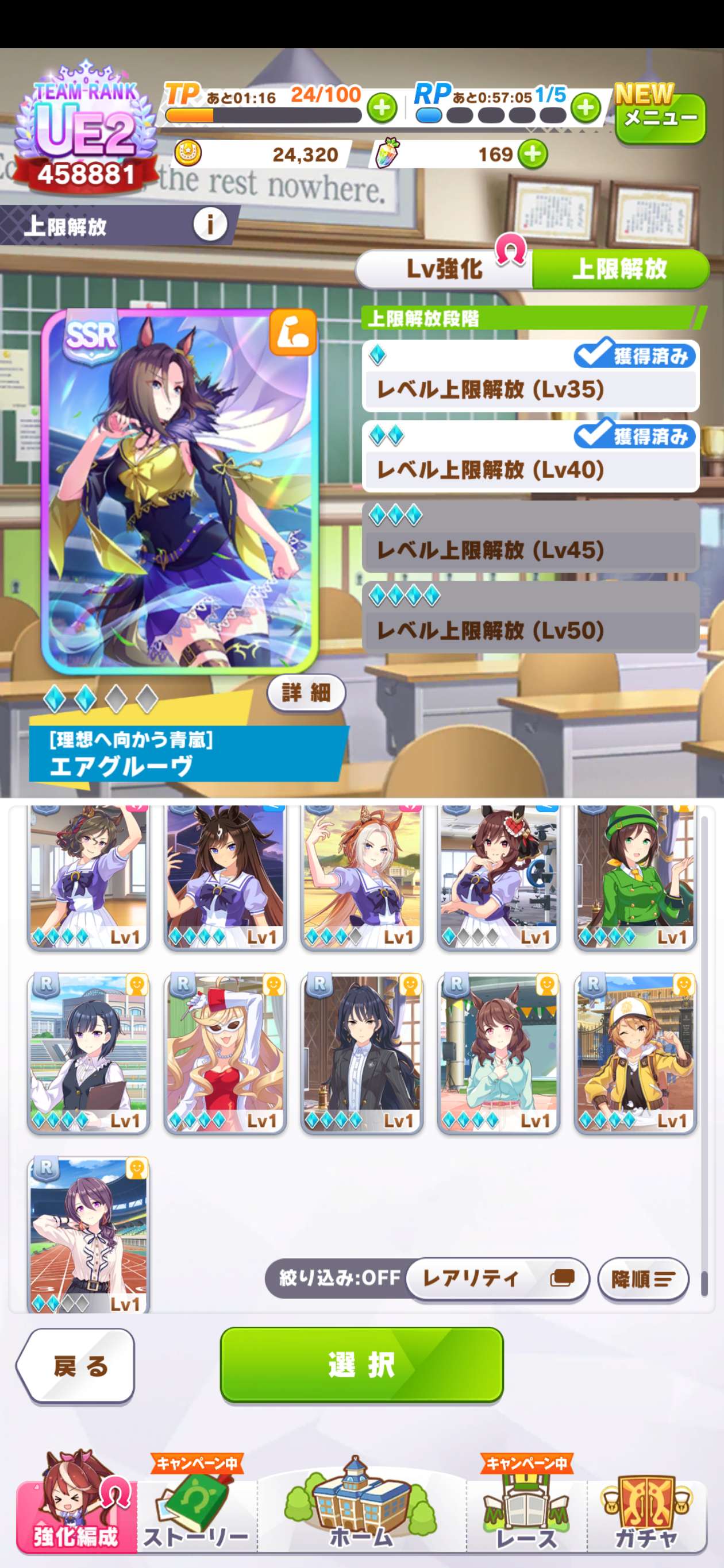Open the 絞り込み filter

click(338, 1277)
